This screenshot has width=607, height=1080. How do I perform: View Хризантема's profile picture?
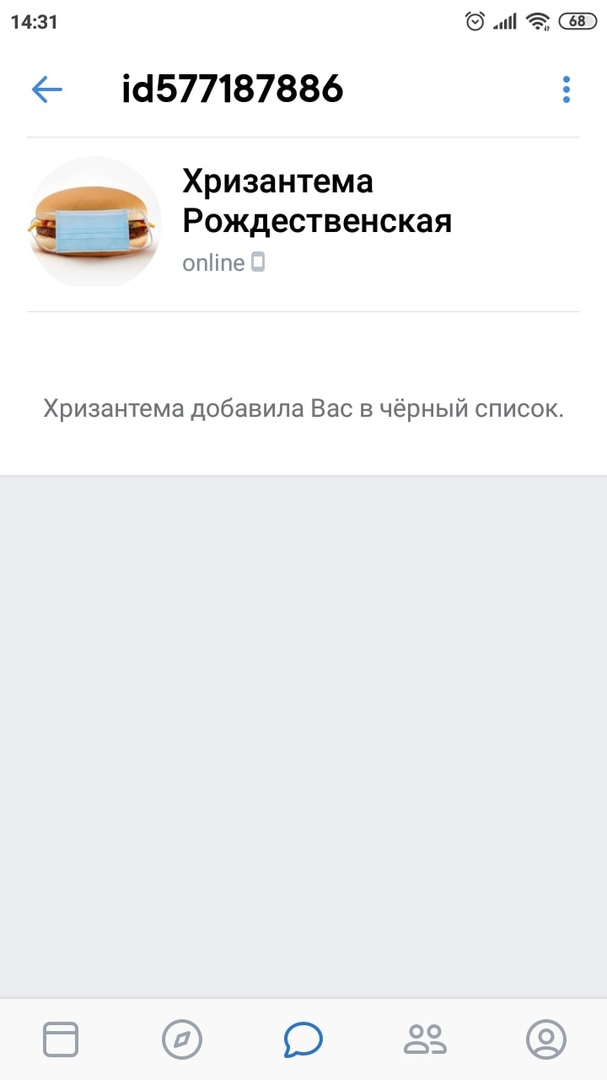pos(94,222)
